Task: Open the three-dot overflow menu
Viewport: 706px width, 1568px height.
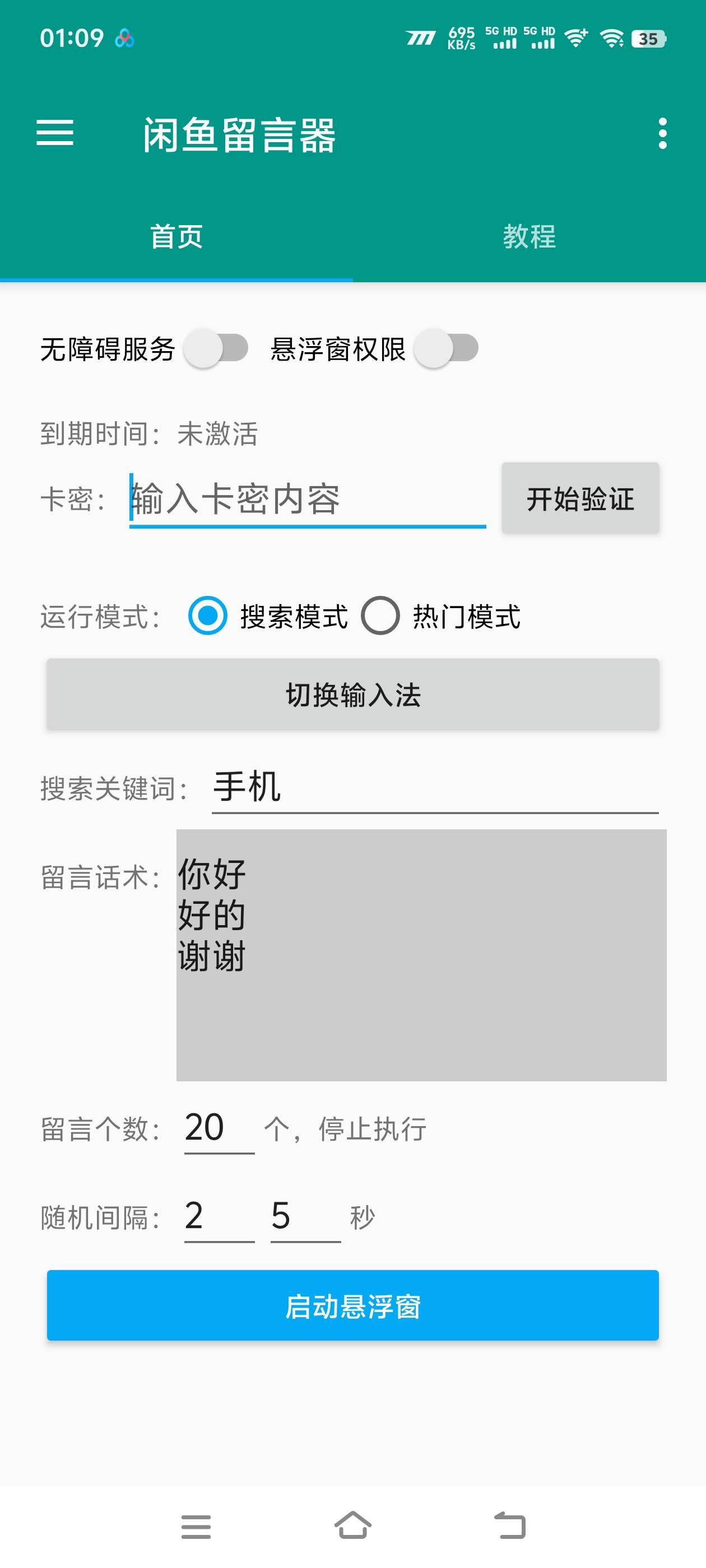Action: (662, 133)
